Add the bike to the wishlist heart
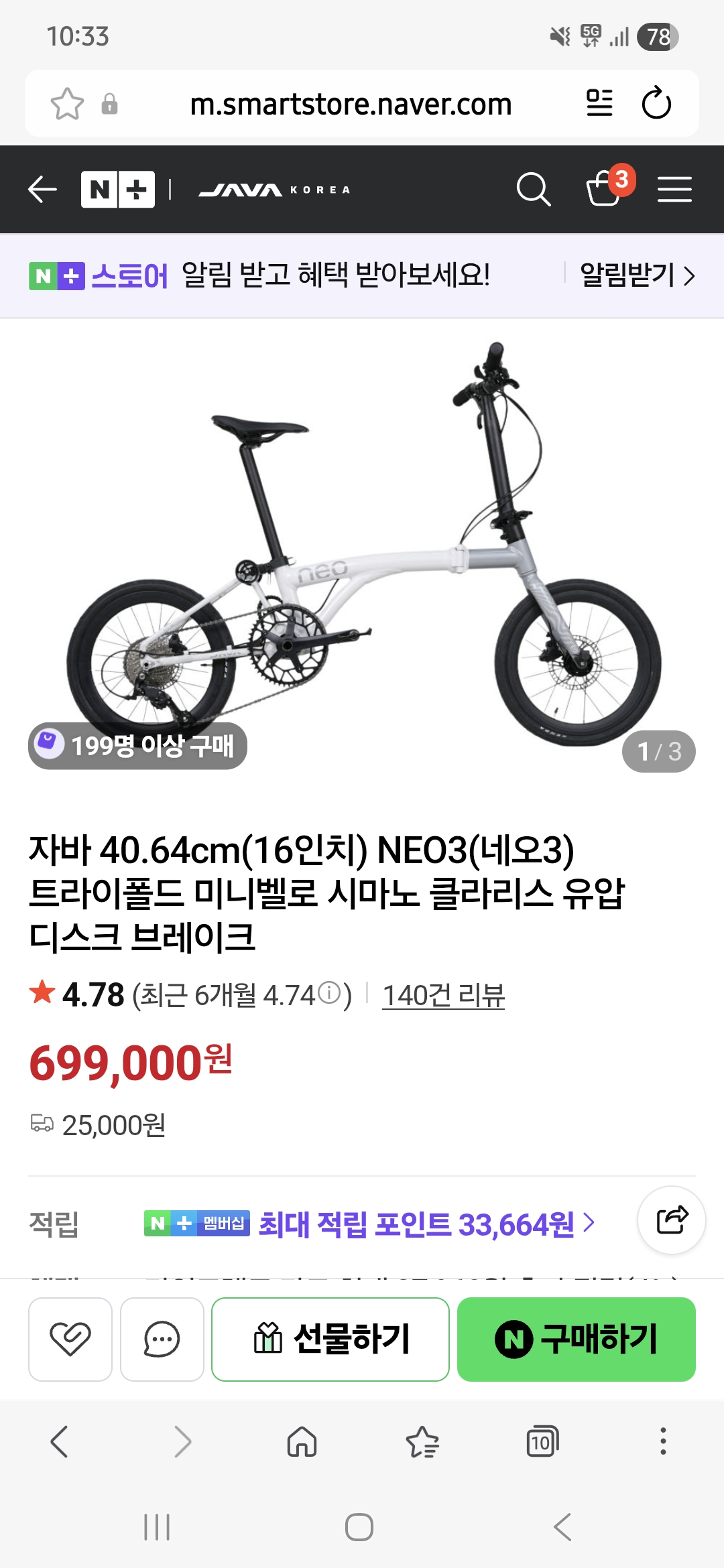The height and width of the screenshot is (1568, 724). [x=70, y=1340]
